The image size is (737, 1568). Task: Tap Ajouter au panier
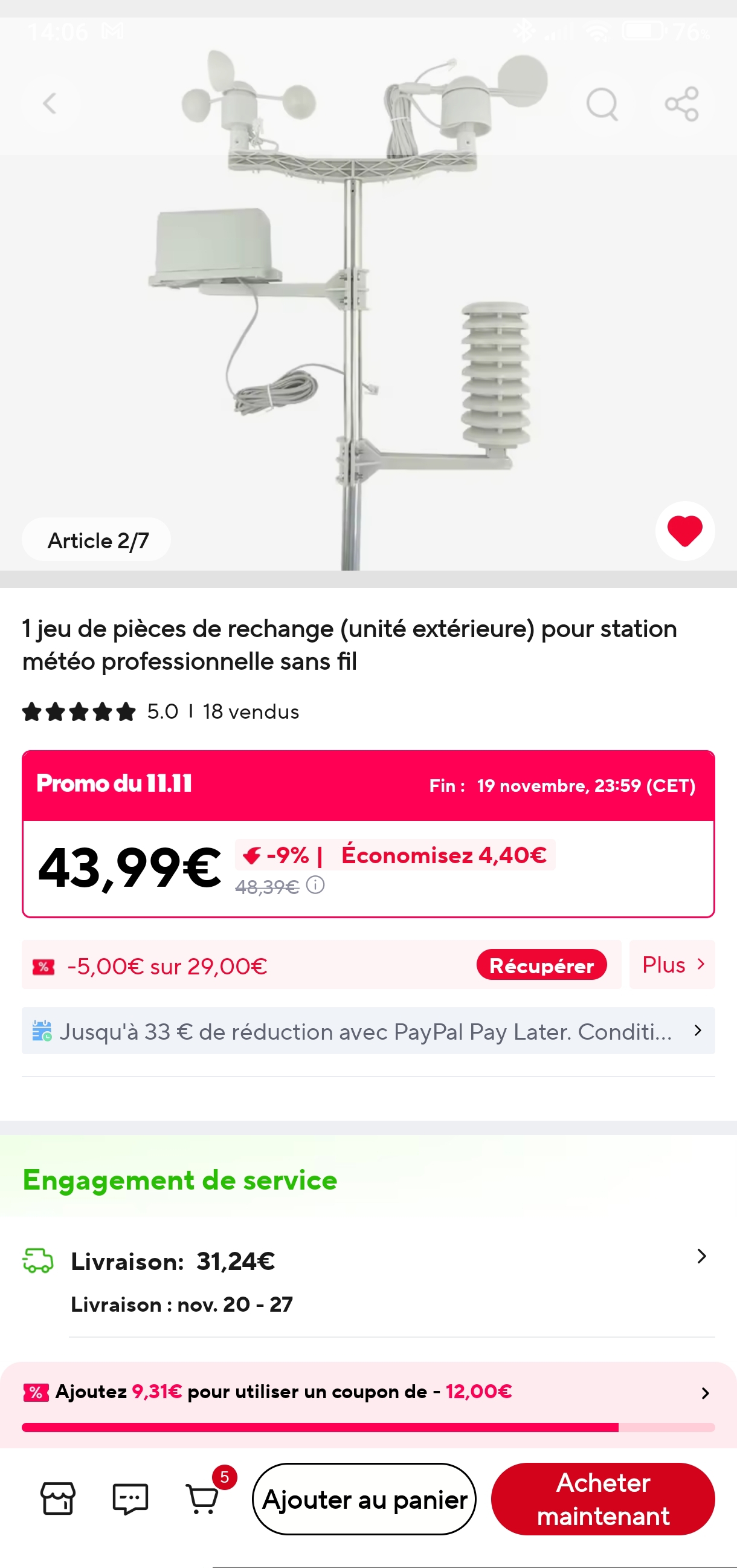point(364,1499)
